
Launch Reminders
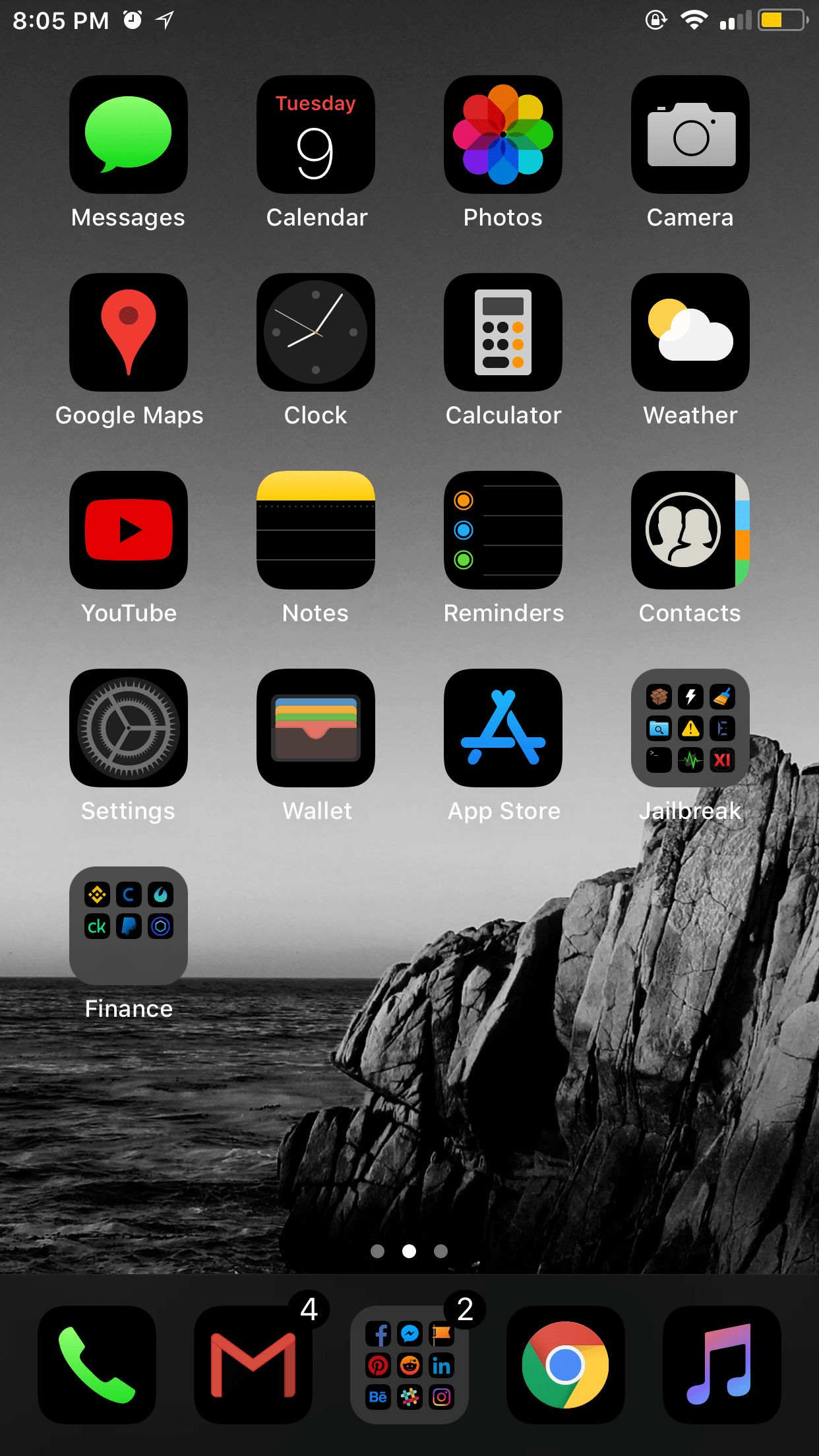[503, 530]
